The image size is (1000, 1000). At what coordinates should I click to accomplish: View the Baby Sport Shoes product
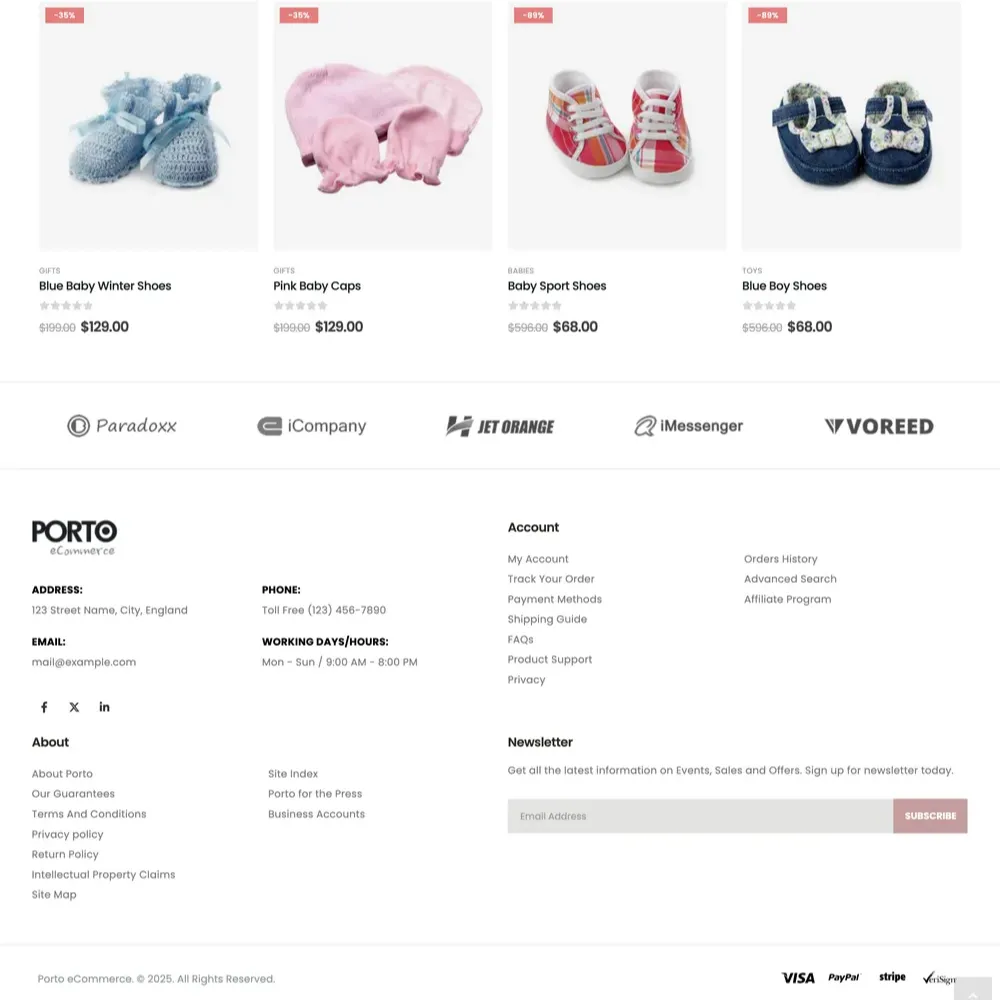(557, 286)
